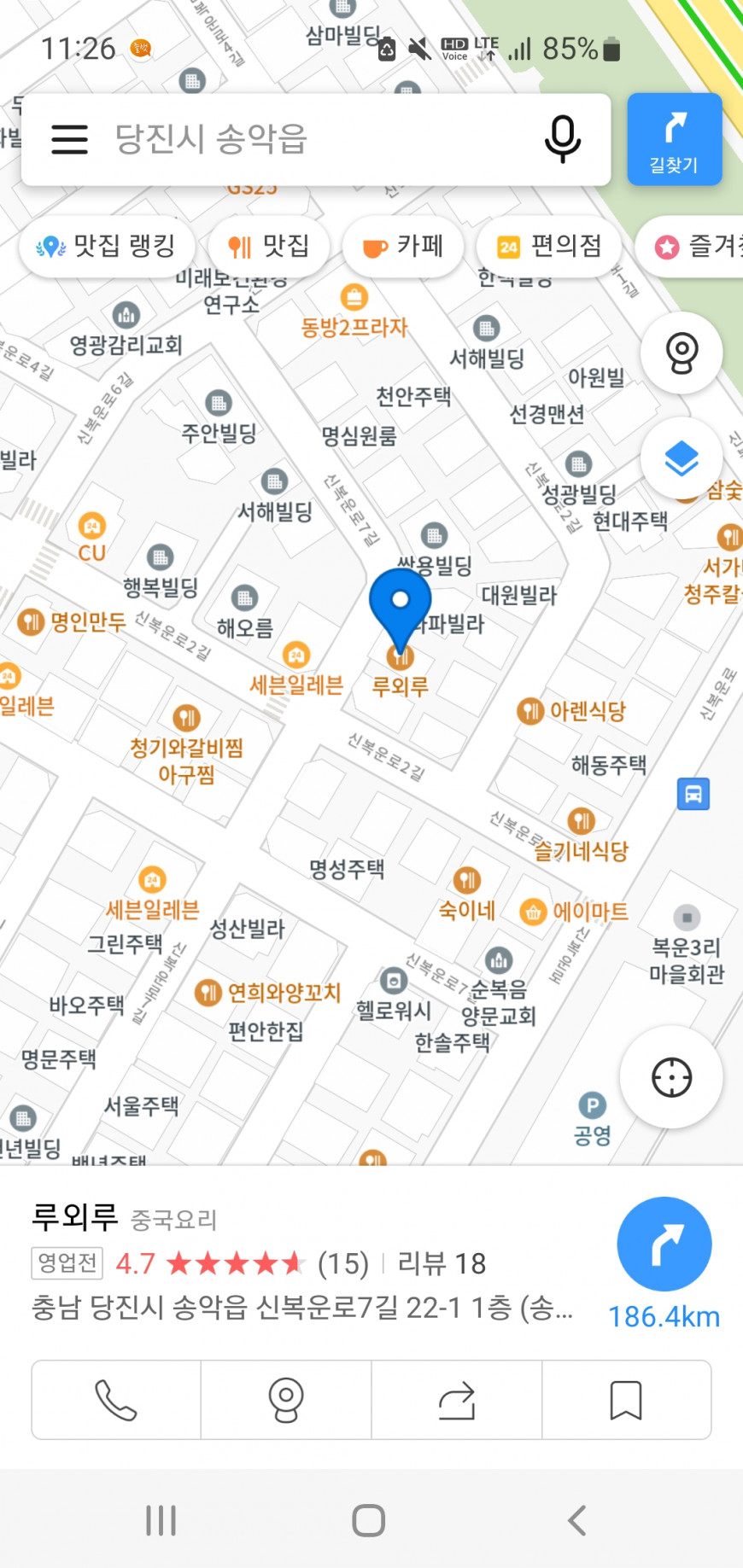743x1568 pixels.
Task: Share the 루외루 place
Action: coord(456,1400)
